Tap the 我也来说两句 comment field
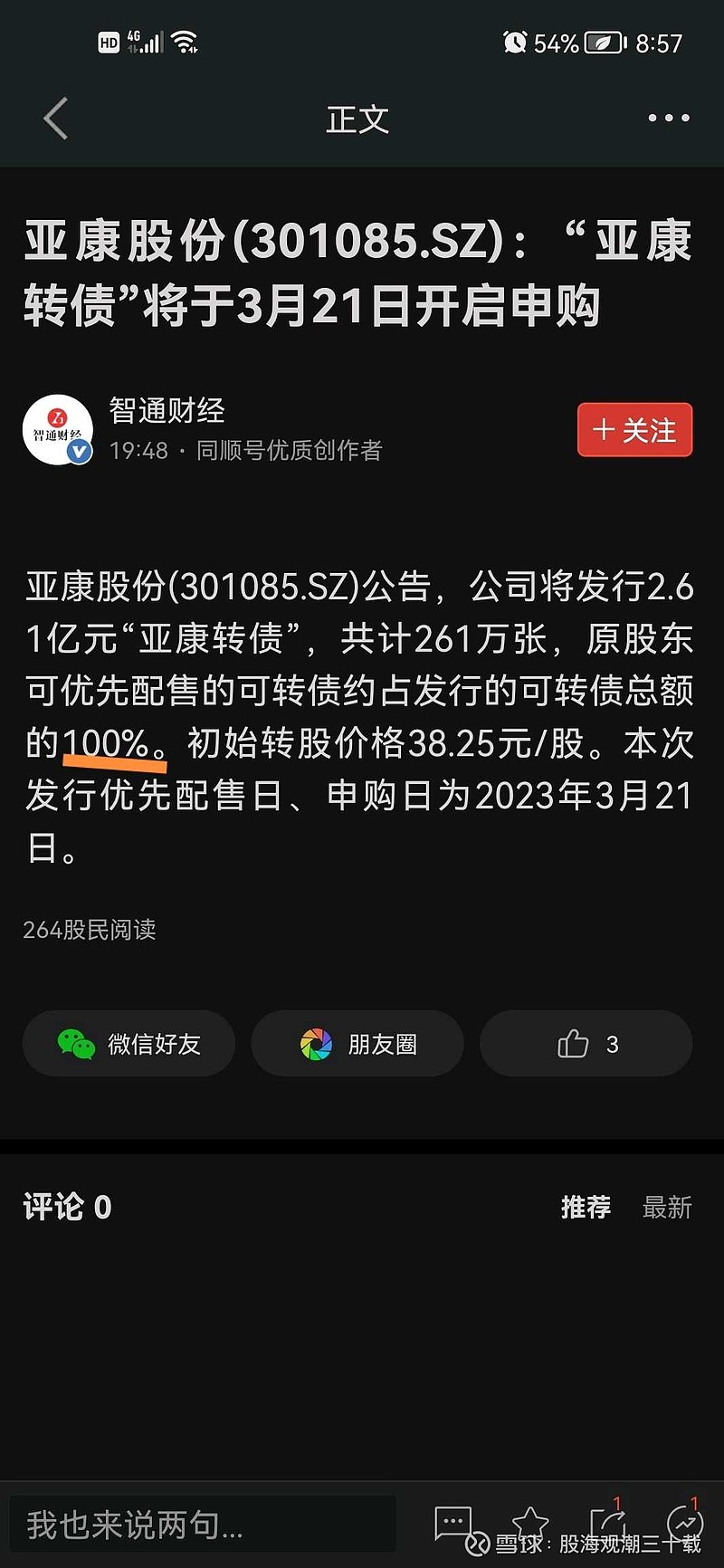724x1568 pixels. tap(203, 1525)
